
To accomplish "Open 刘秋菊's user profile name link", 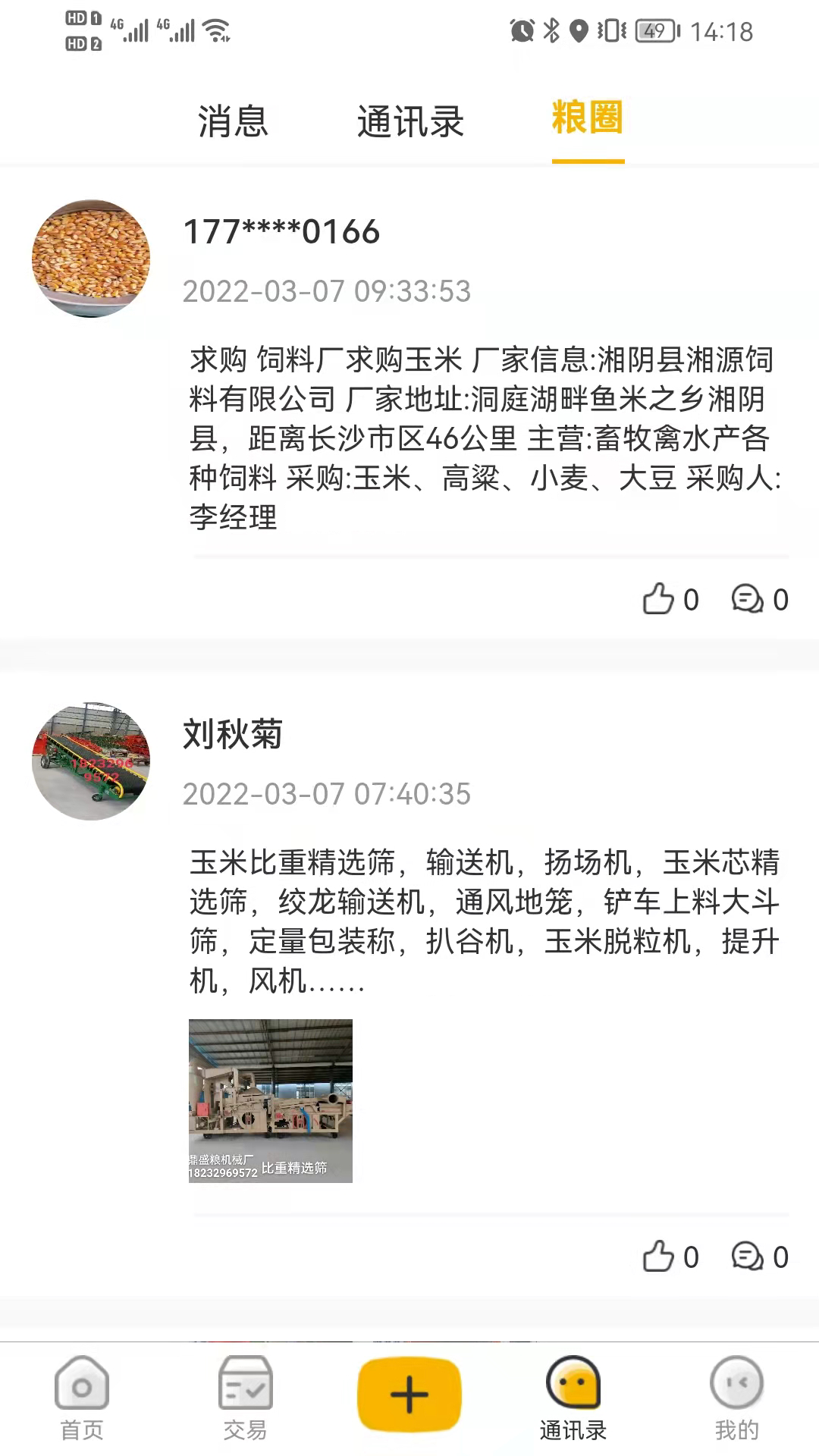I will 230,734.
